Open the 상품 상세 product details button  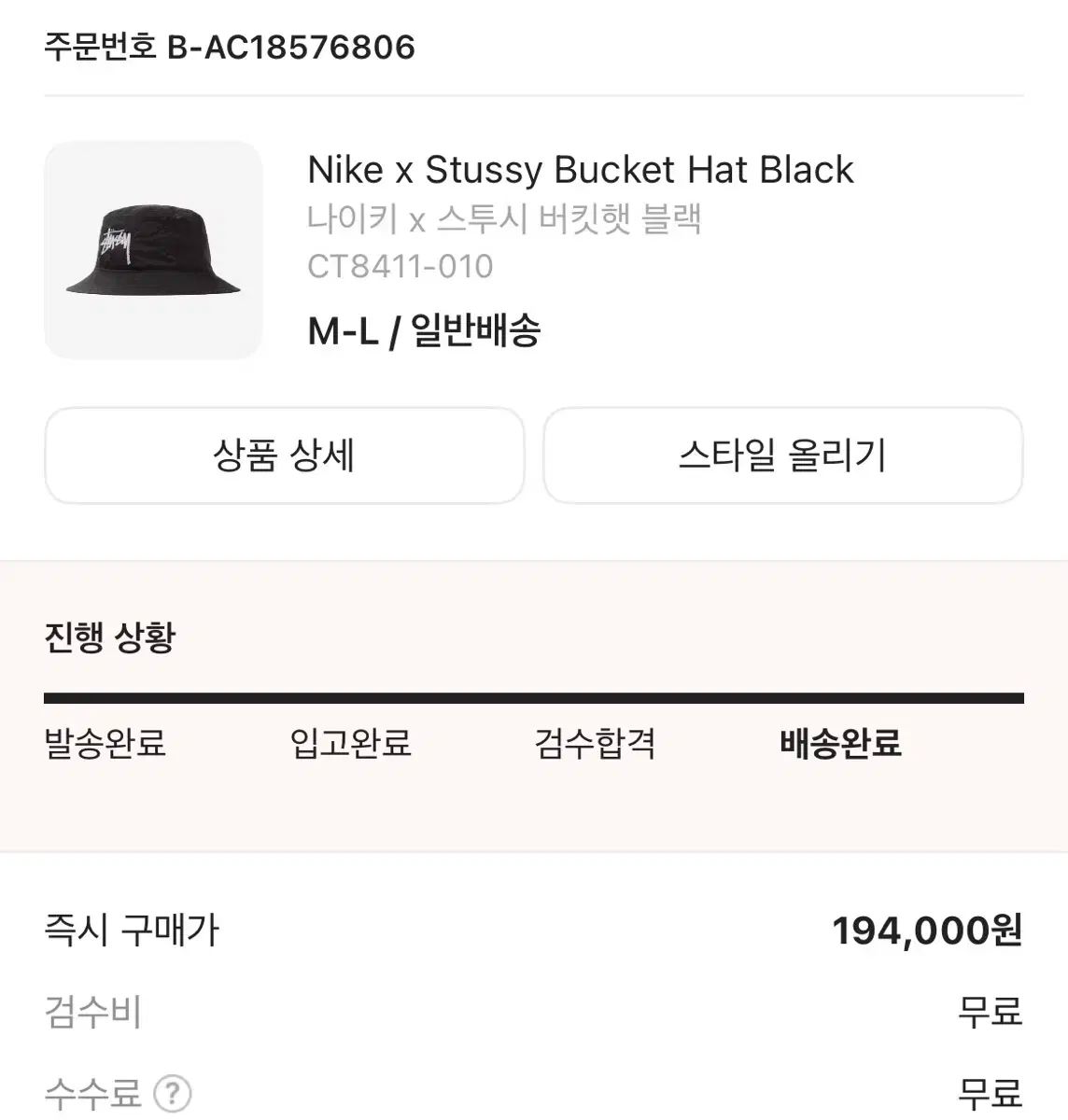point(284,455)
